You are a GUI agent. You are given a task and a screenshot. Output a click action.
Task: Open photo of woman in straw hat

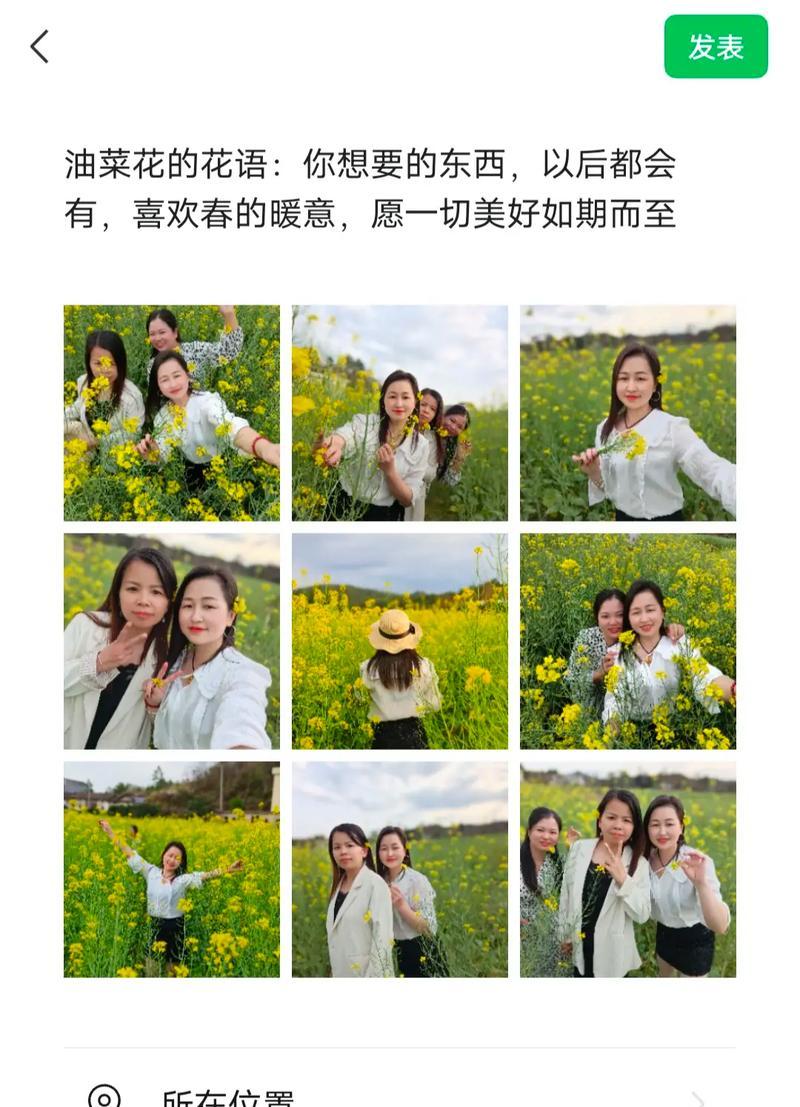(400, 640)
